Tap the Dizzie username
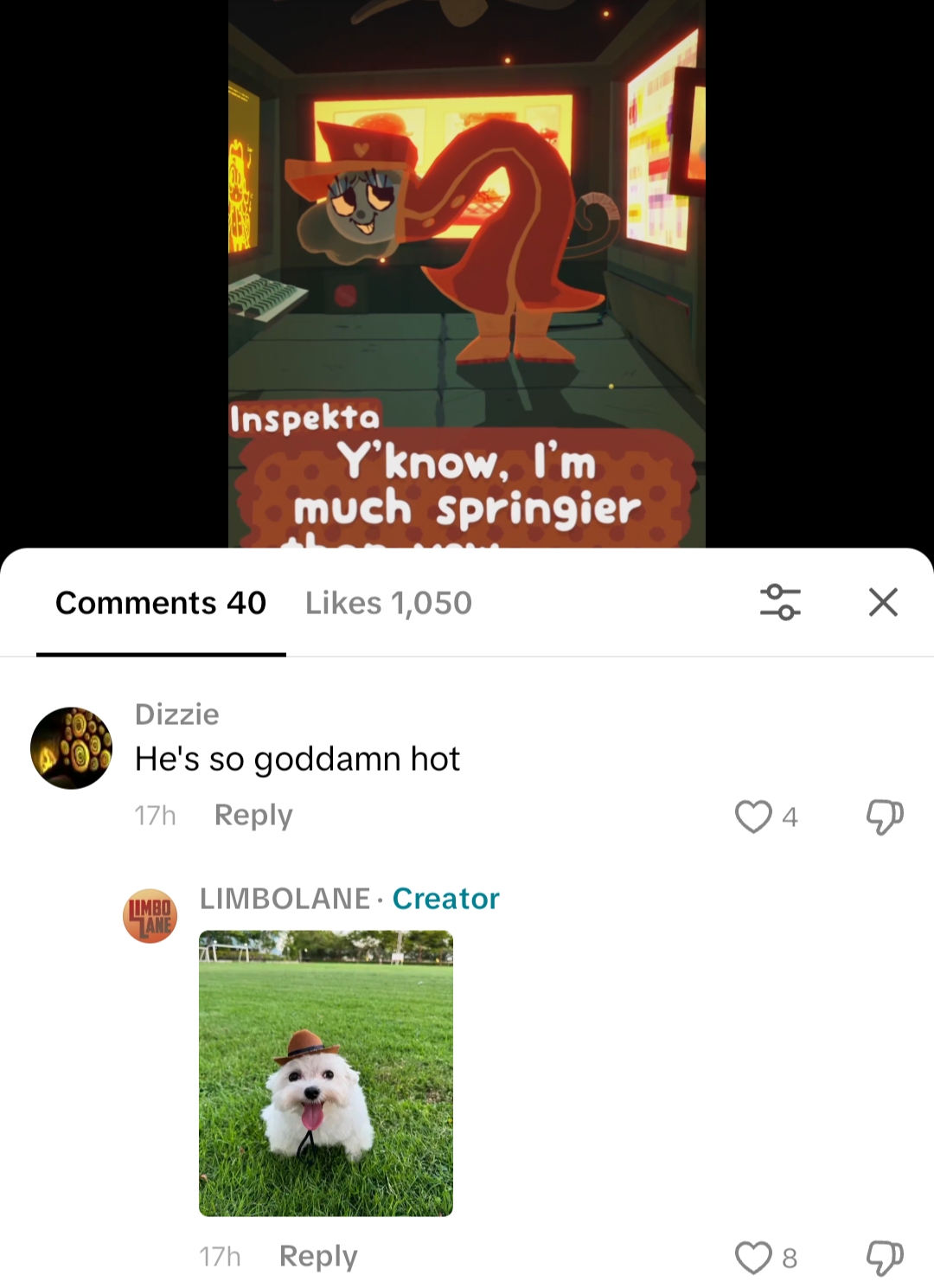 (177, 714)
